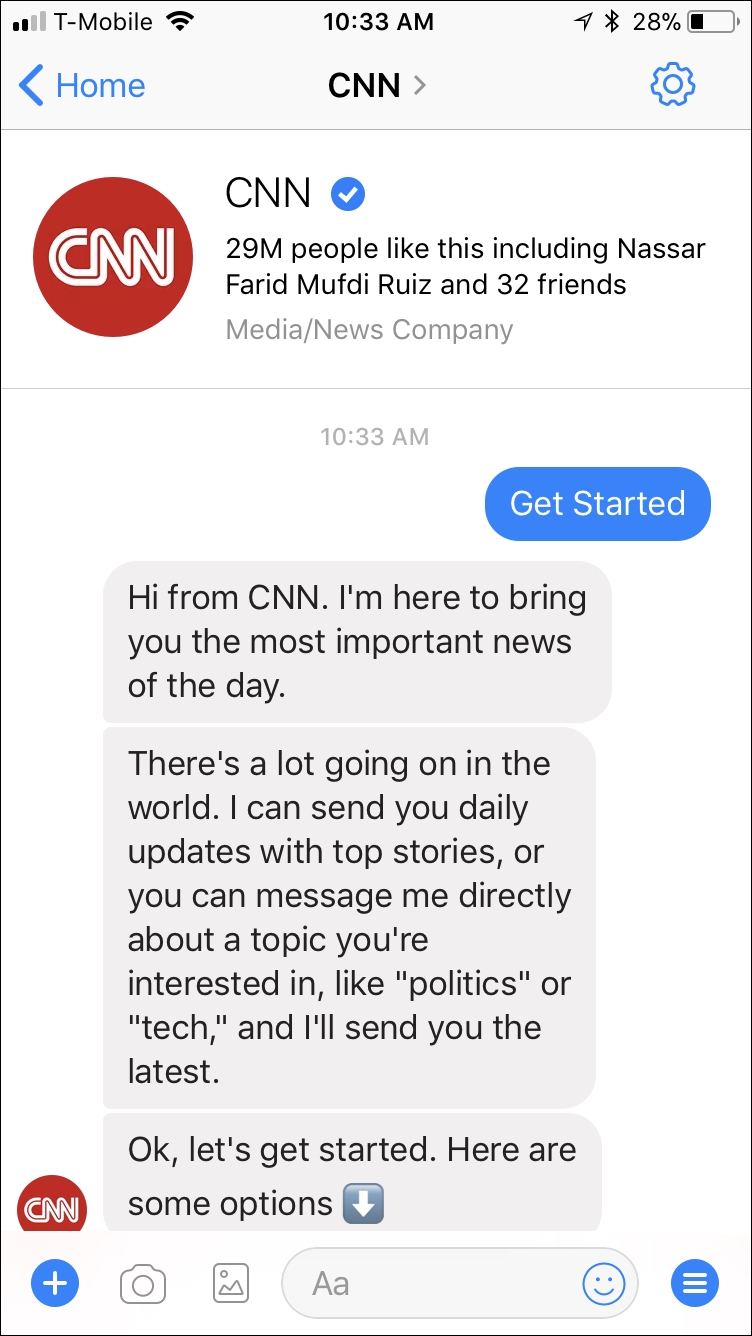This screenshot has width=752, height=1336.
Task: Open CNN conversation details from title
Action: tap(376, 86)
